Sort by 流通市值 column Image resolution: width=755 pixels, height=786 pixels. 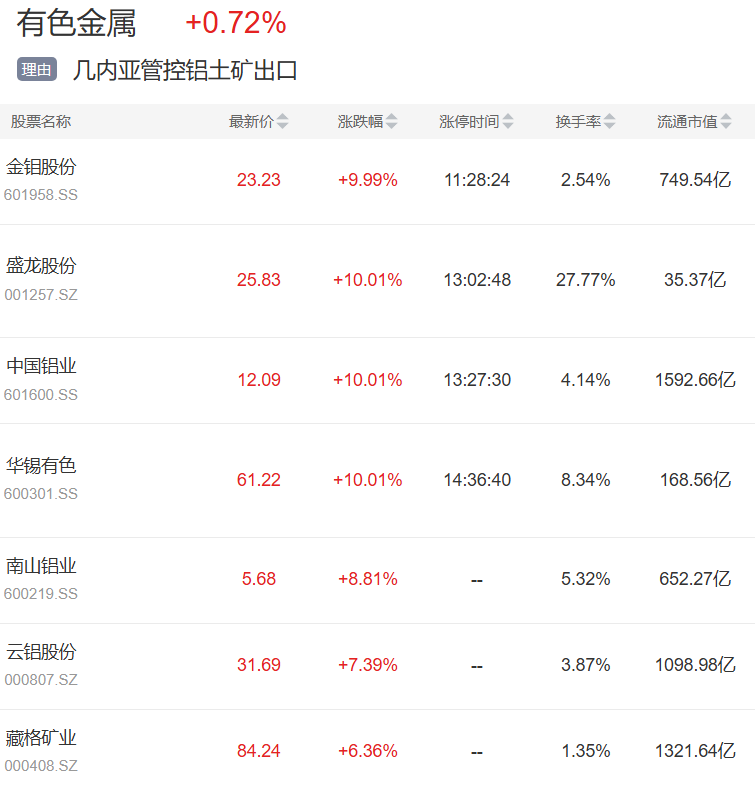pyautogui.click(x=694, y=121)
